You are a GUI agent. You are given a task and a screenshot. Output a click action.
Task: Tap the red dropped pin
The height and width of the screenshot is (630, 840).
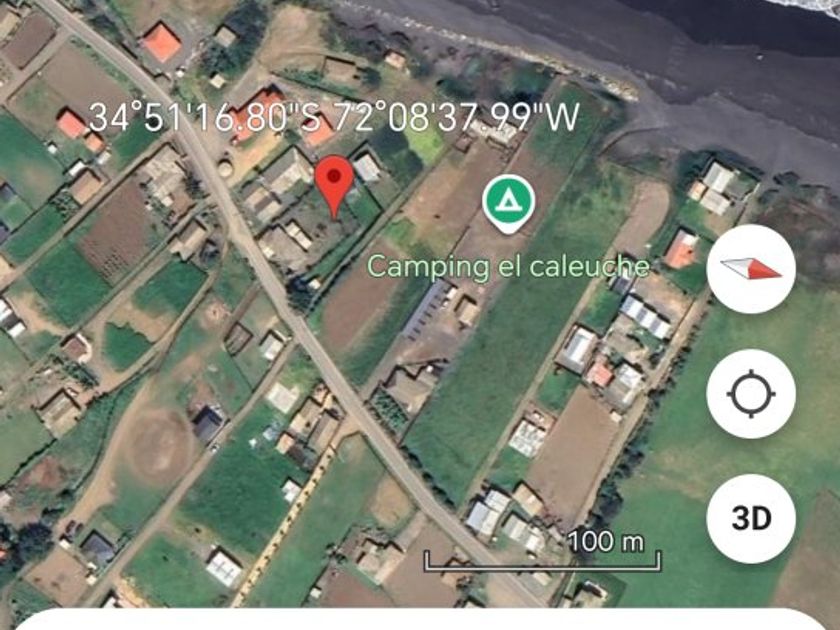[x=334, y=183]
